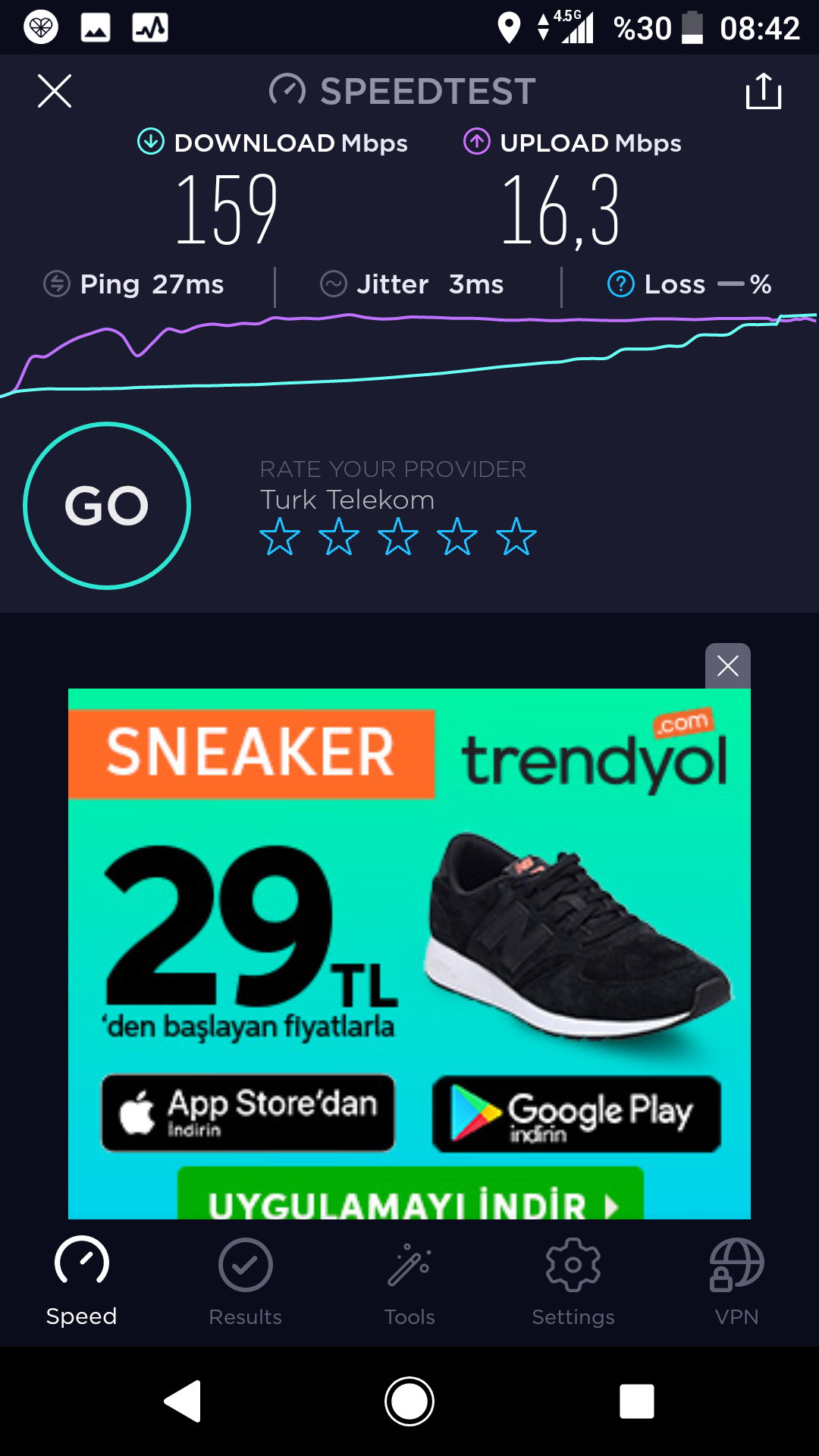Rate Turk Telekom one star
This screenshot has height=1456, width=819.
(280, 536)
